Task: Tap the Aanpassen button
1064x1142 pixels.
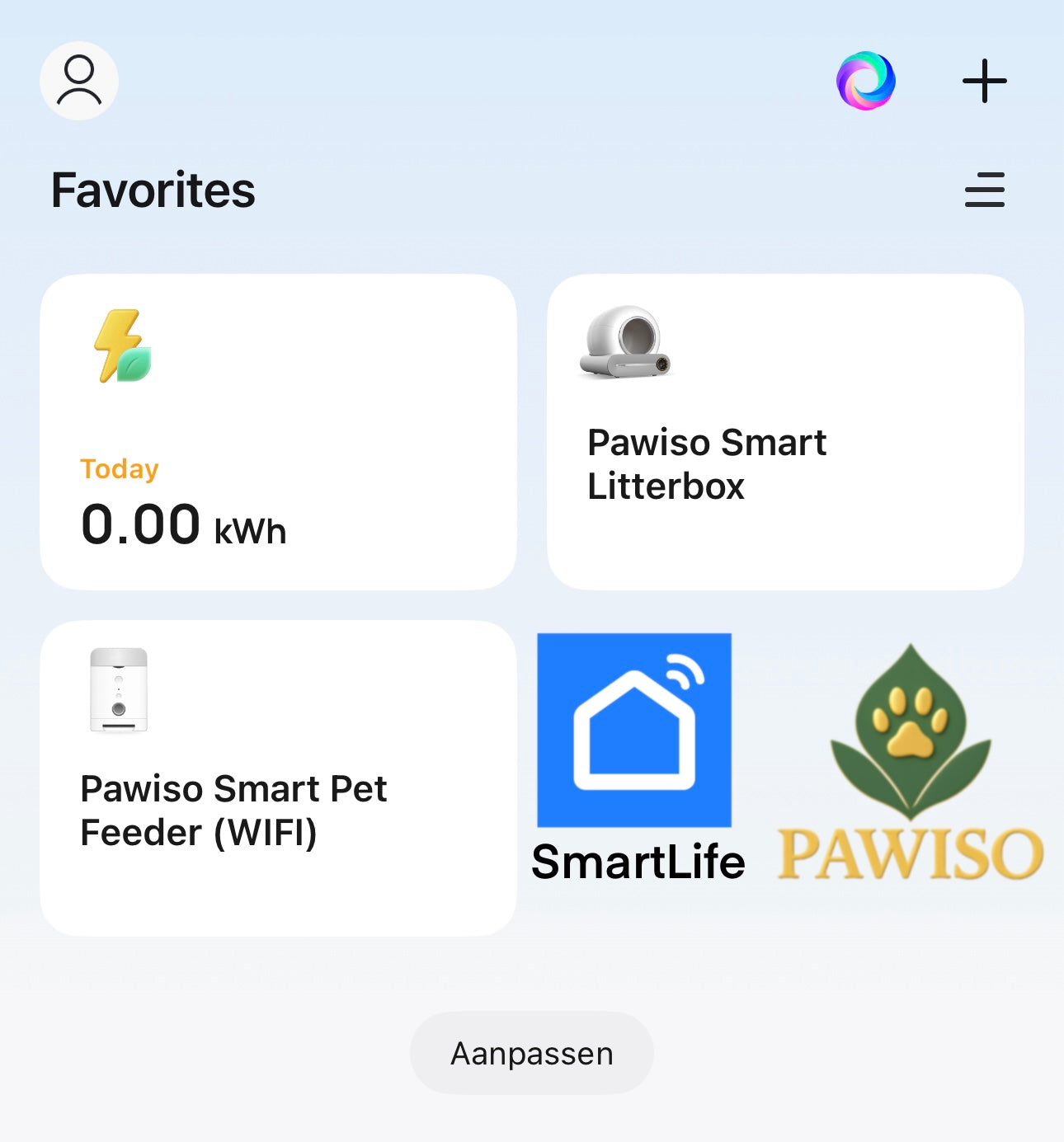Action: pyautogui.click(x=531, y=1053)
